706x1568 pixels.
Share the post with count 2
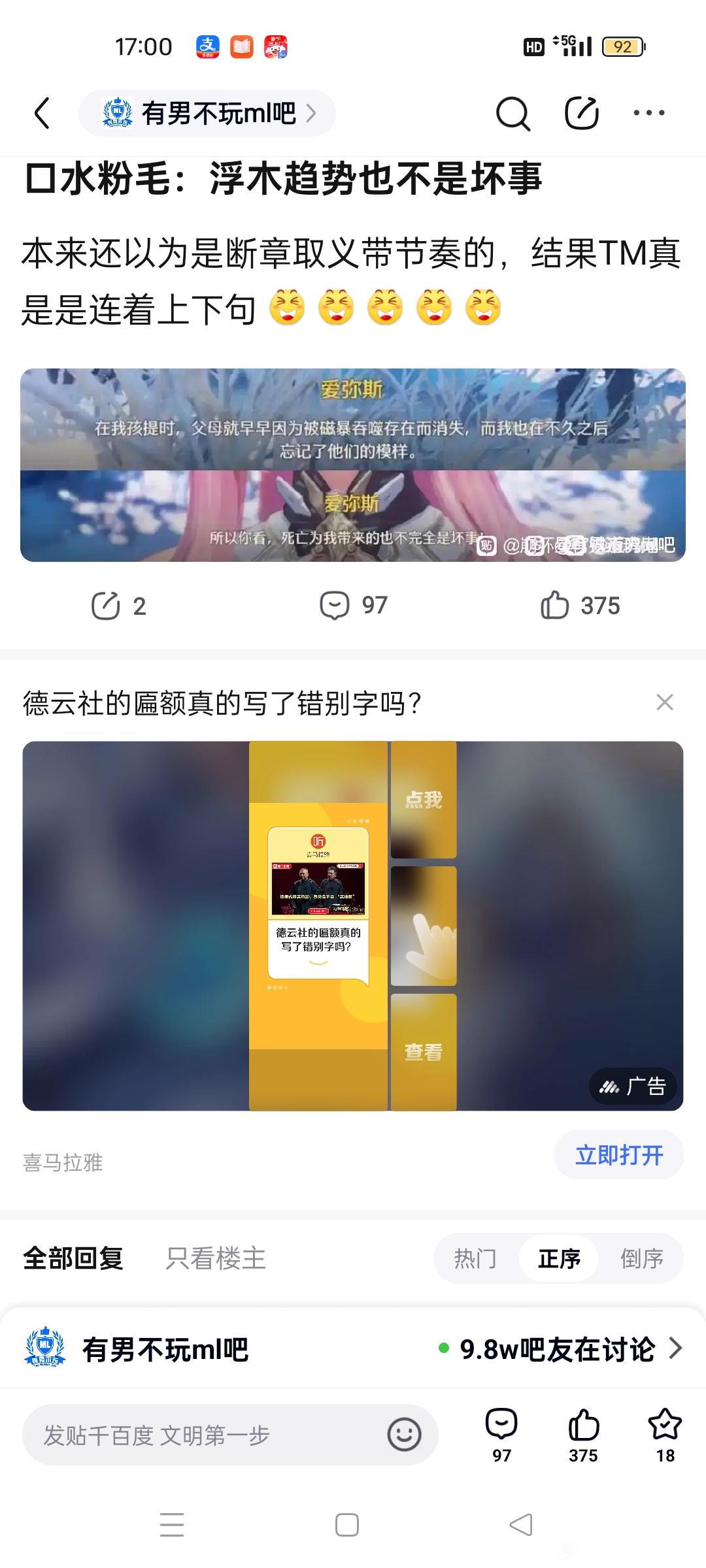[x=118, y=606]
